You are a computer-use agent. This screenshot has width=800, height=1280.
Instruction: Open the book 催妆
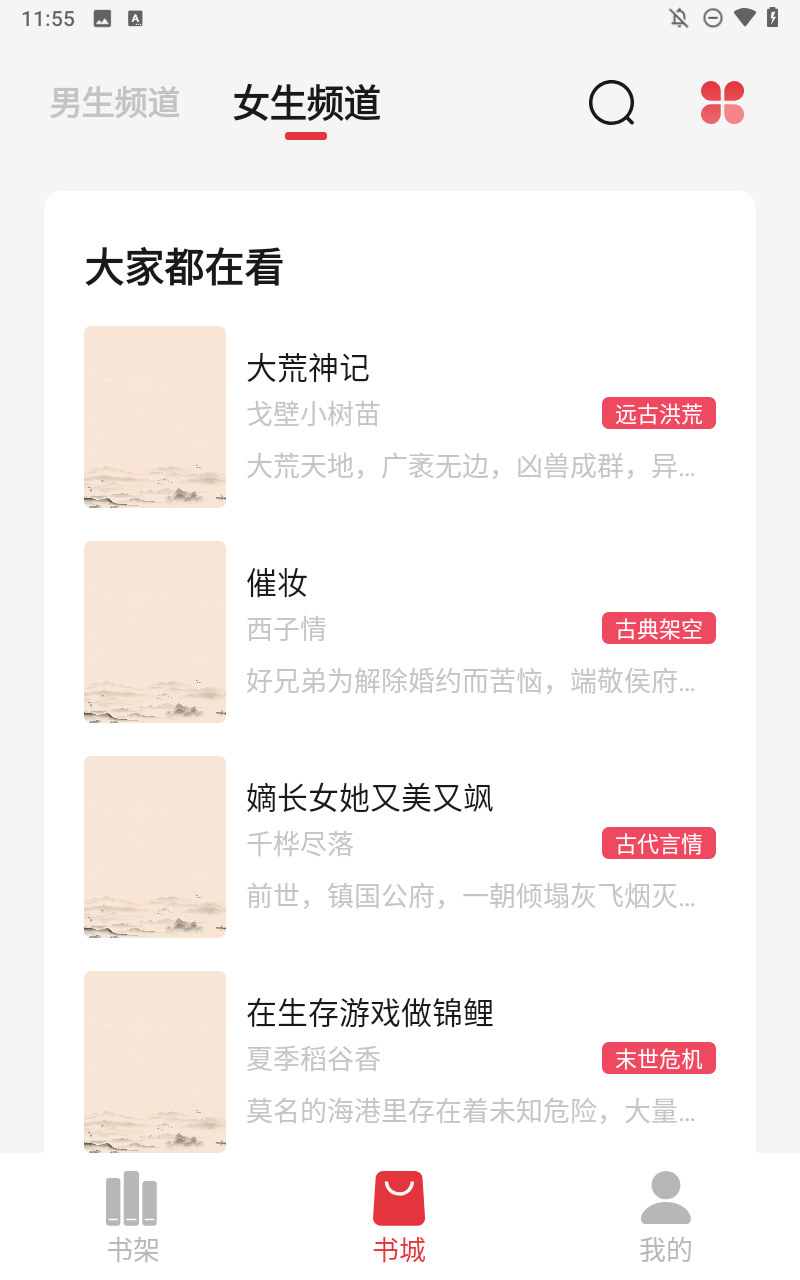tap(277, 583)
